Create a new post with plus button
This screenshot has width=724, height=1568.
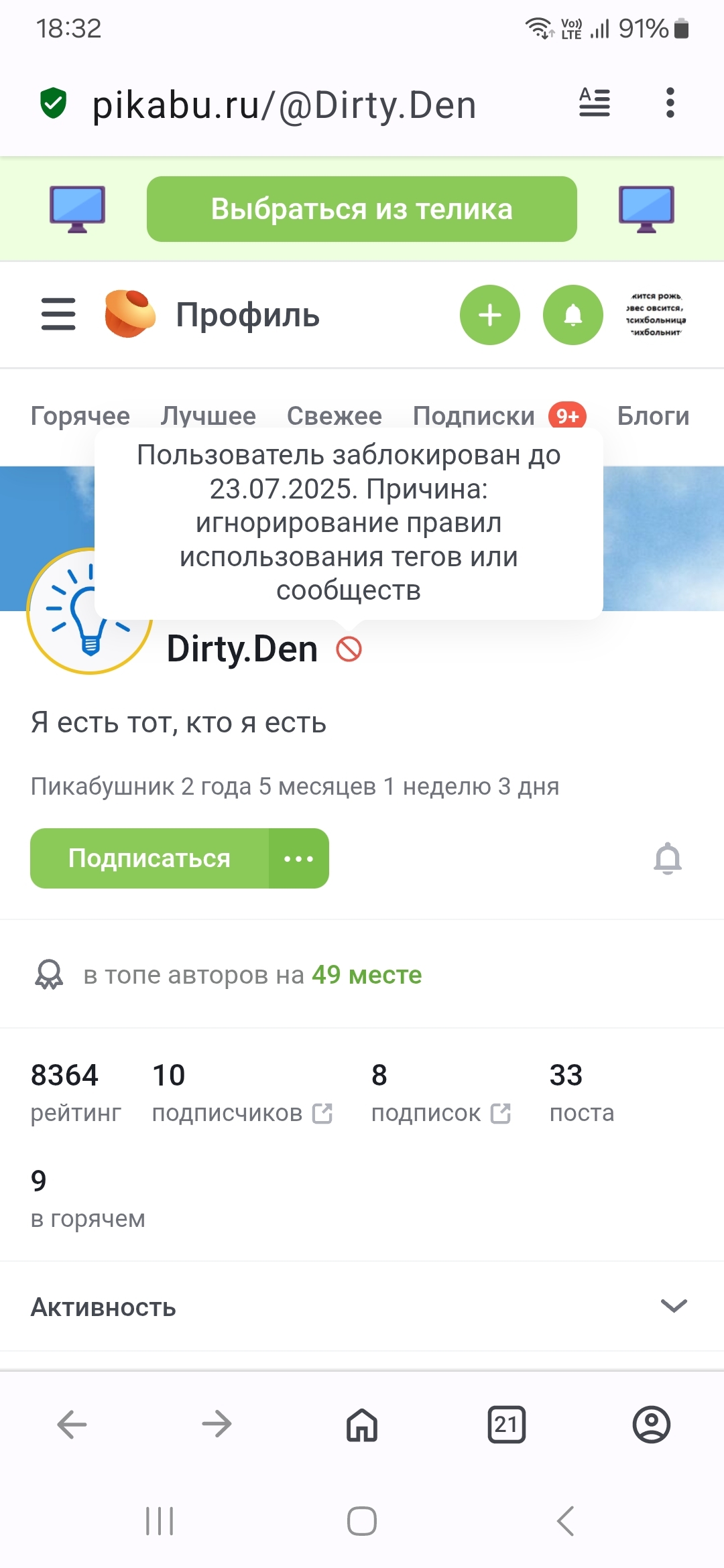(x=490, y=315)
